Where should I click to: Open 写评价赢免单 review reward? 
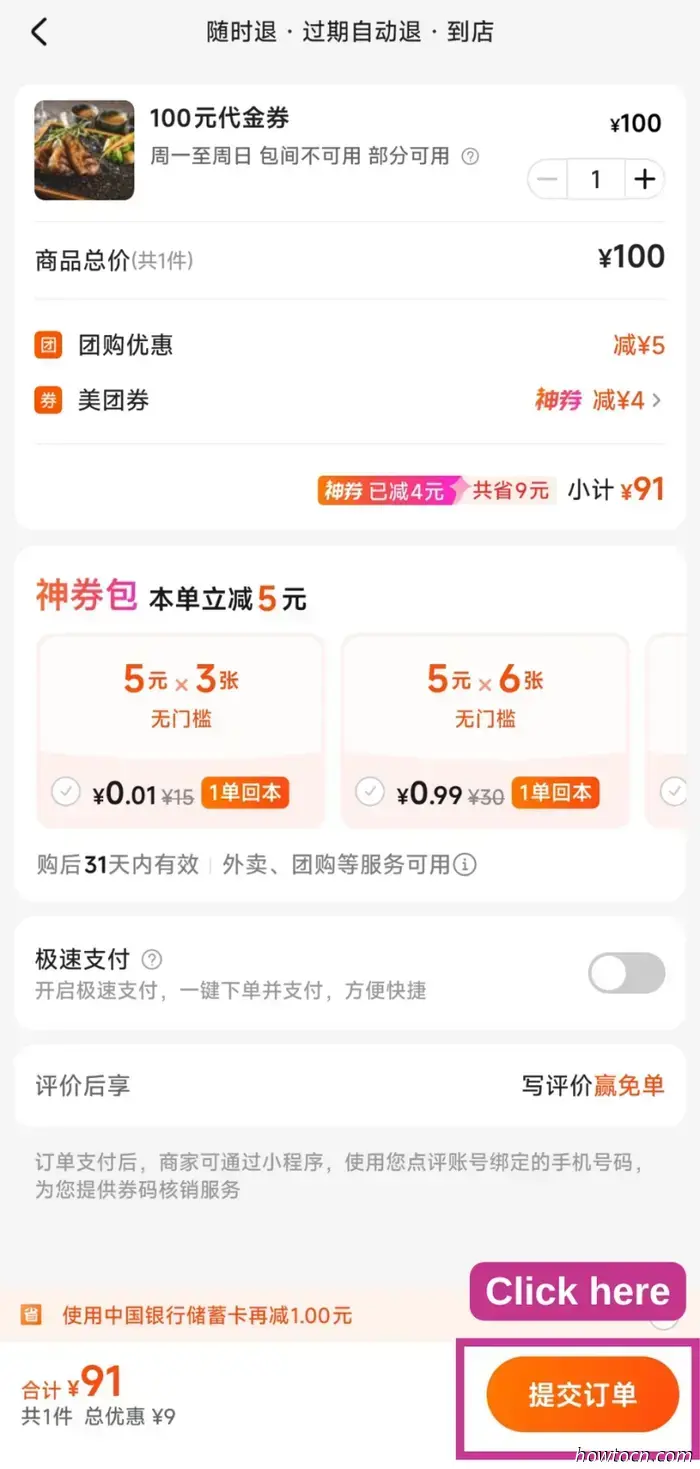coord(592,1086)
